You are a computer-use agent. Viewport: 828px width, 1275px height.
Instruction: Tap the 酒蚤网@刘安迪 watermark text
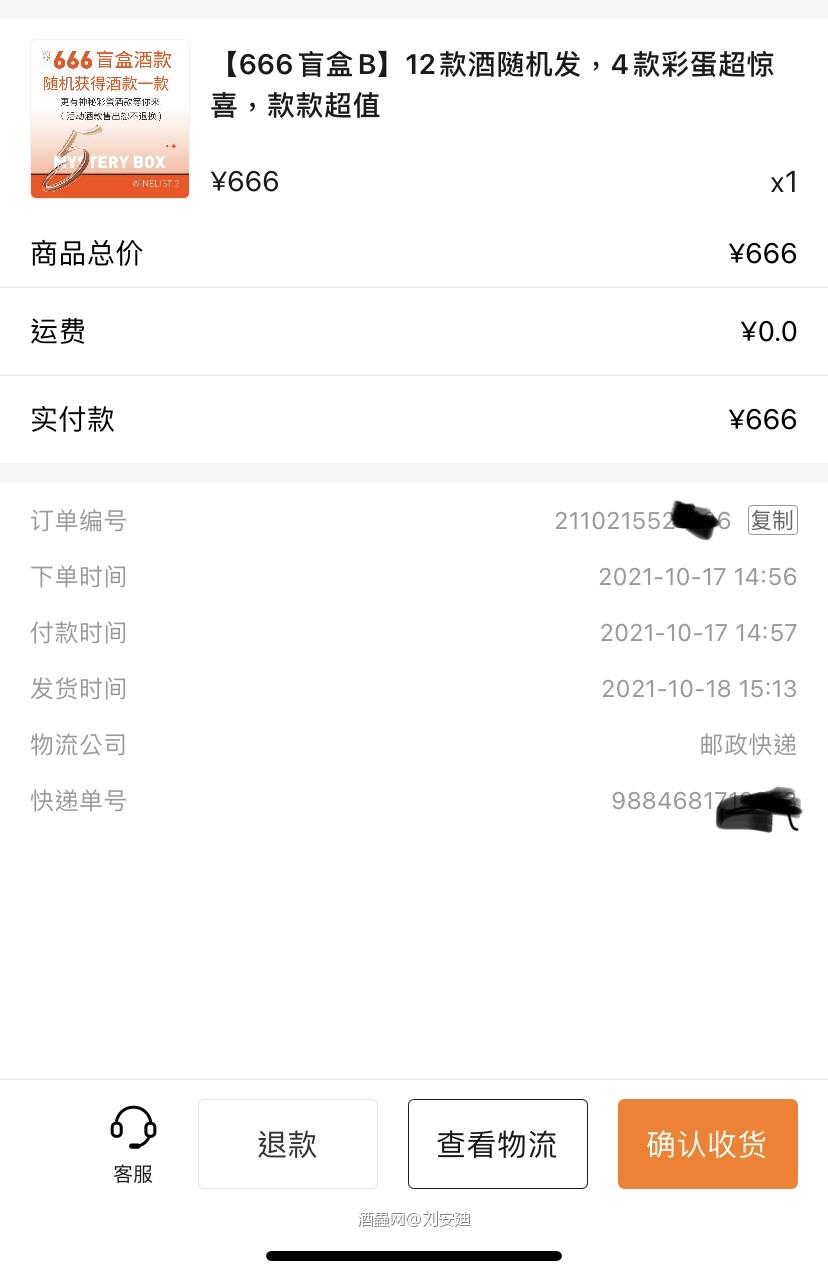coord(414,1218)
